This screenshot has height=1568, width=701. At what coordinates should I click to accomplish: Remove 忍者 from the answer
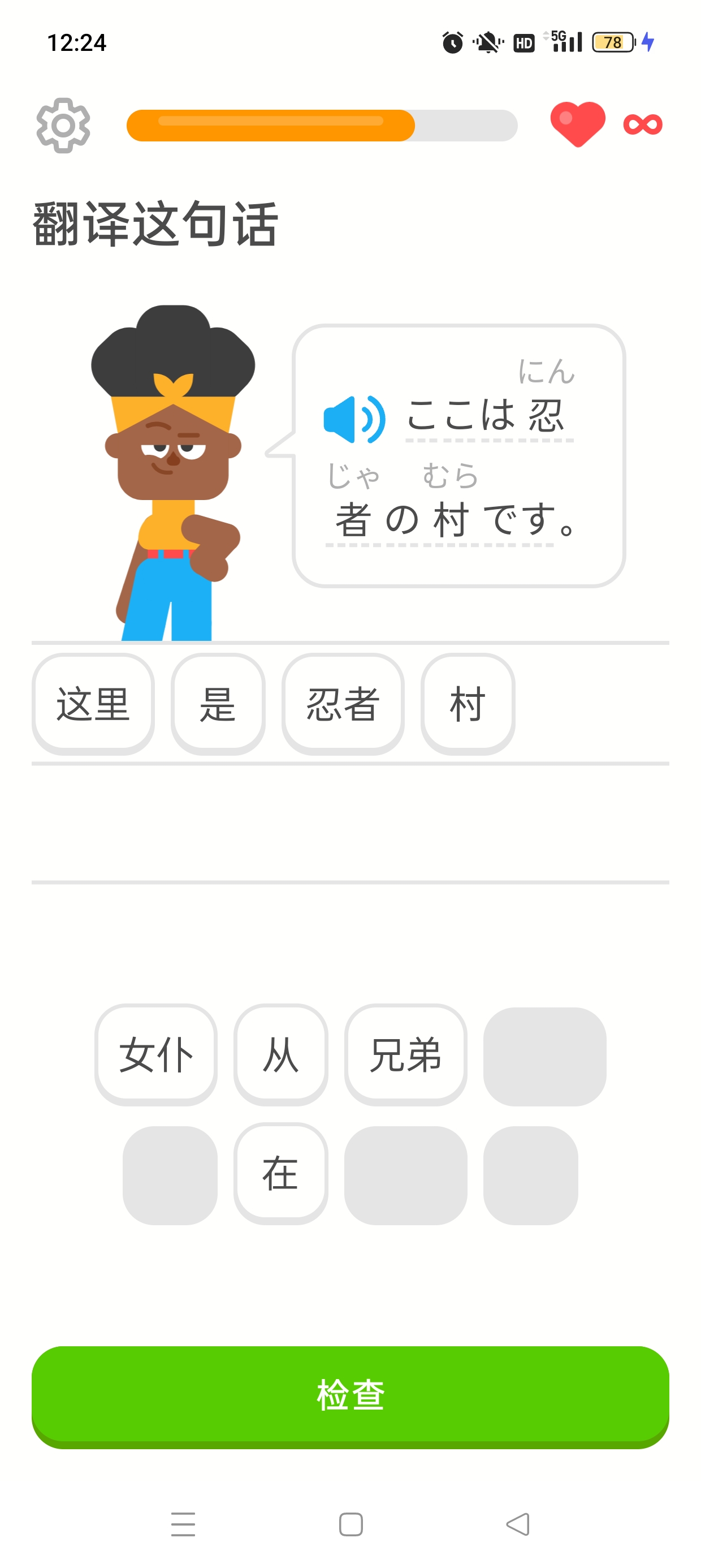[343, 704]
